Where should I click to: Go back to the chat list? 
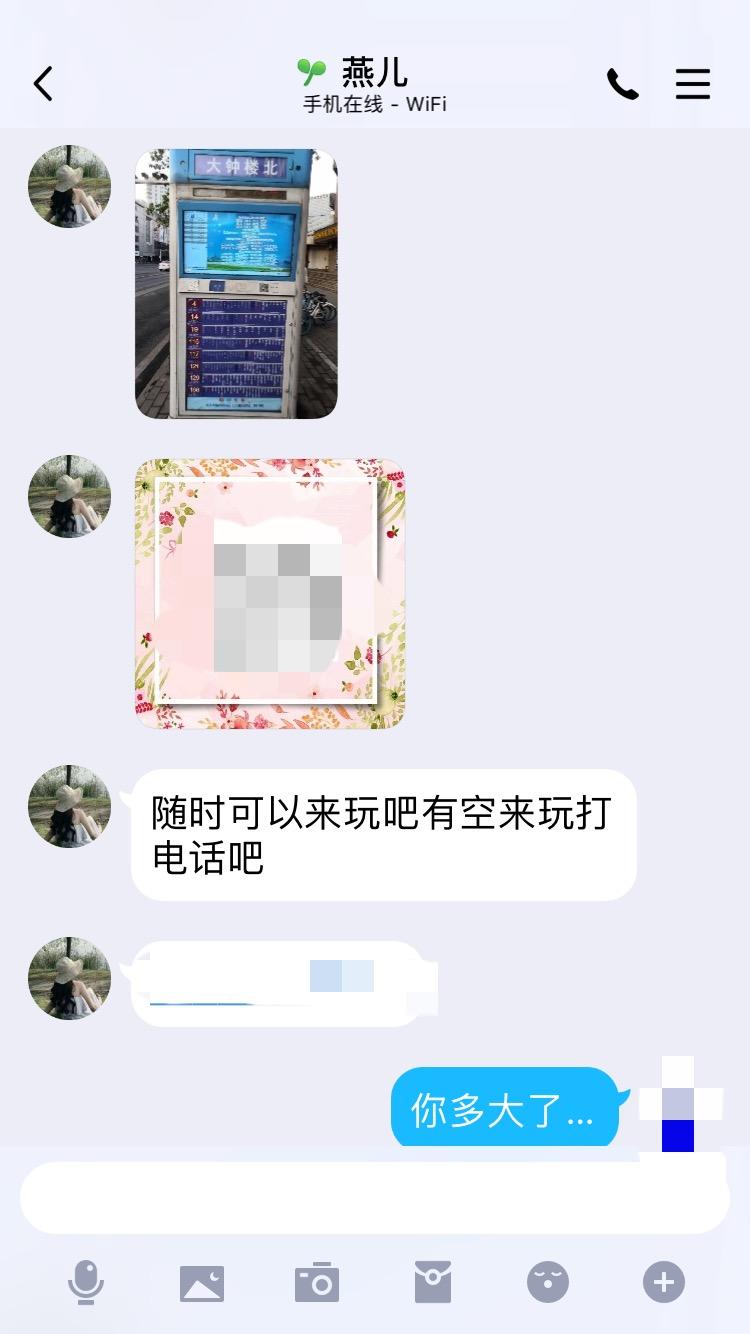pos(43,84)
